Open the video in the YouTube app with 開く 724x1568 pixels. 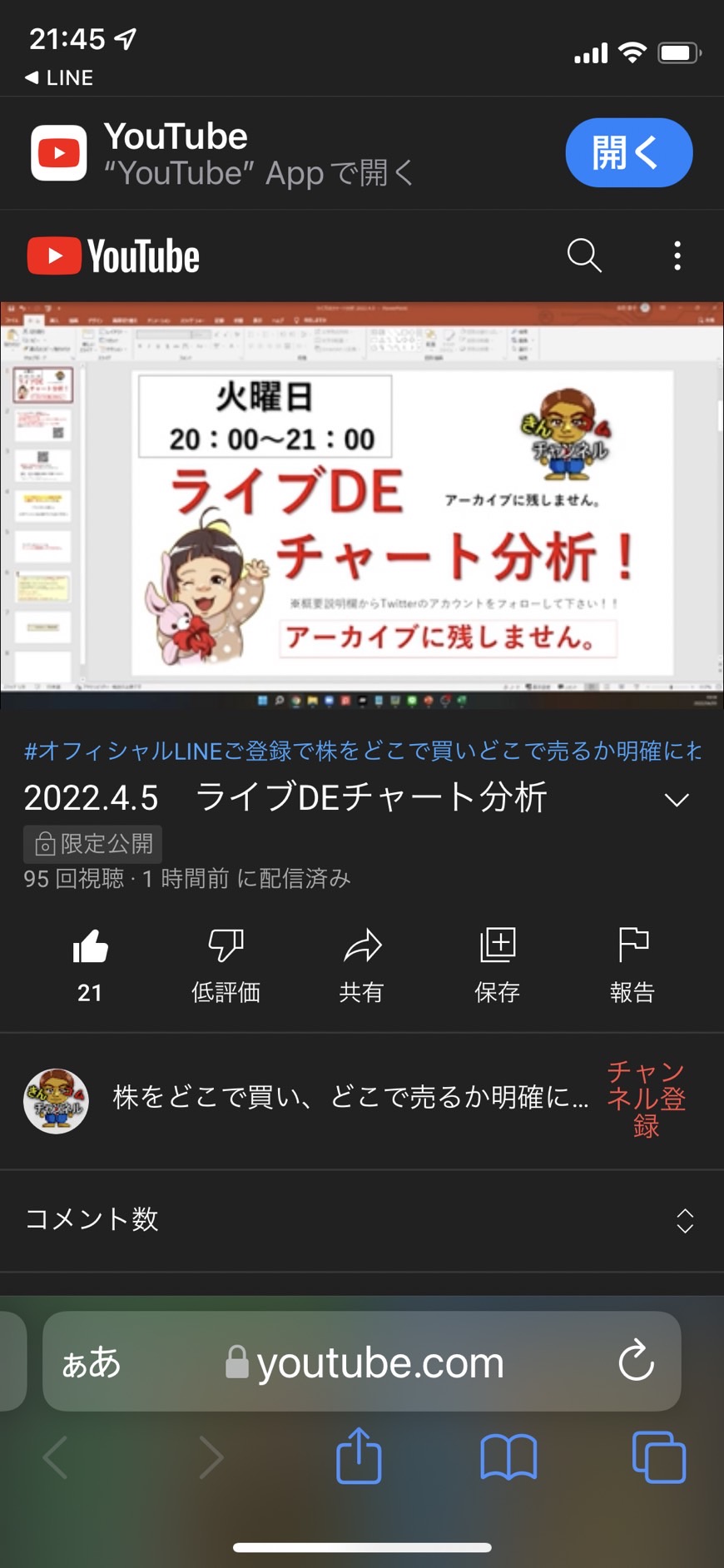pos(628,152)
